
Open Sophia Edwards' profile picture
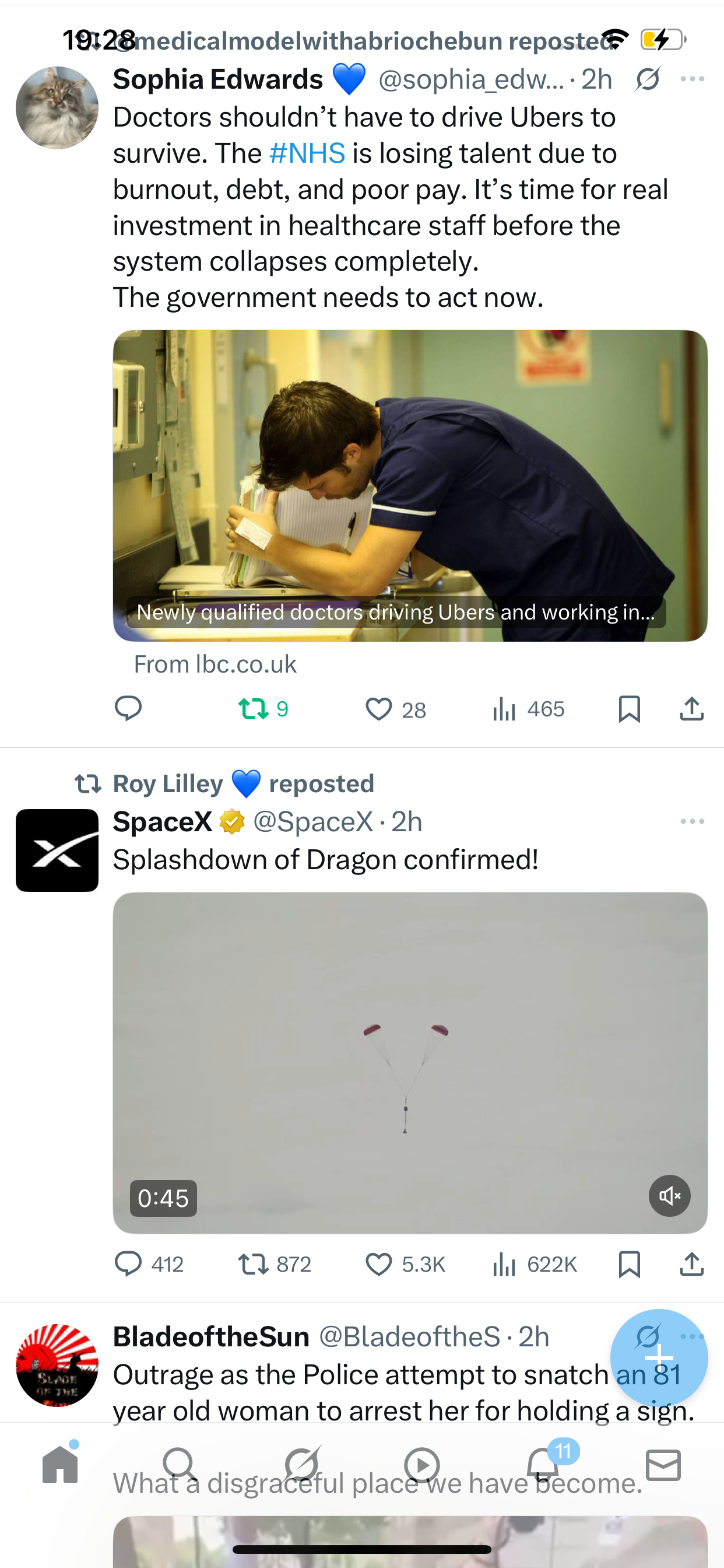tap(57, 108)
